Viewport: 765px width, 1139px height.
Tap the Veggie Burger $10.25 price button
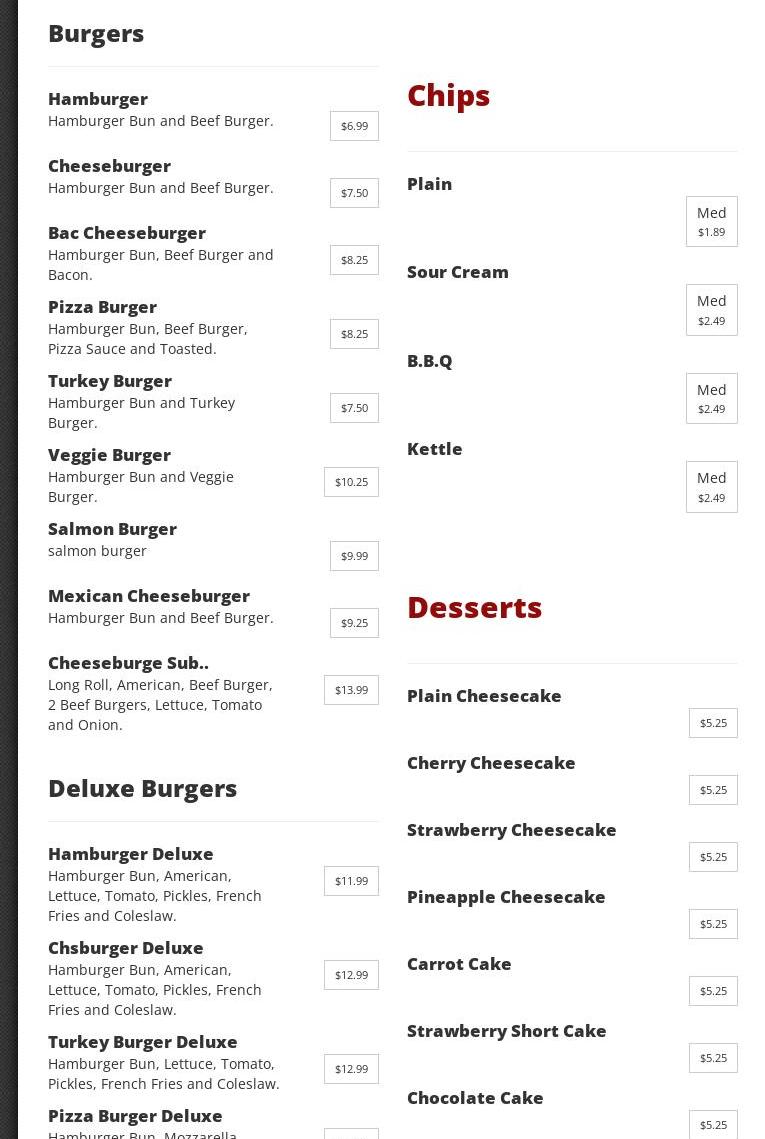point(351,482)
